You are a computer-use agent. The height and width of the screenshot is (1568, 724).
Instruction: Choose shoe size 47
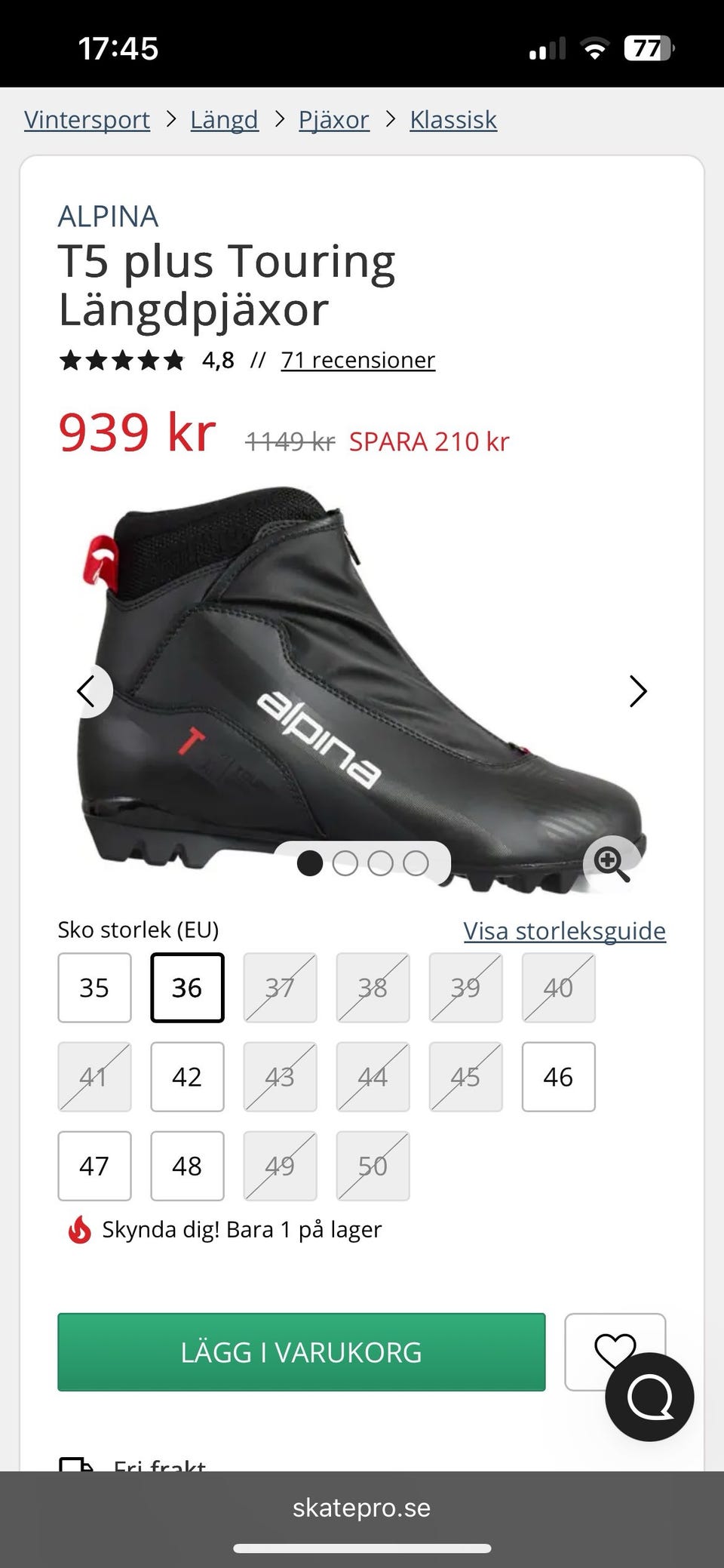pos(94,1166)
